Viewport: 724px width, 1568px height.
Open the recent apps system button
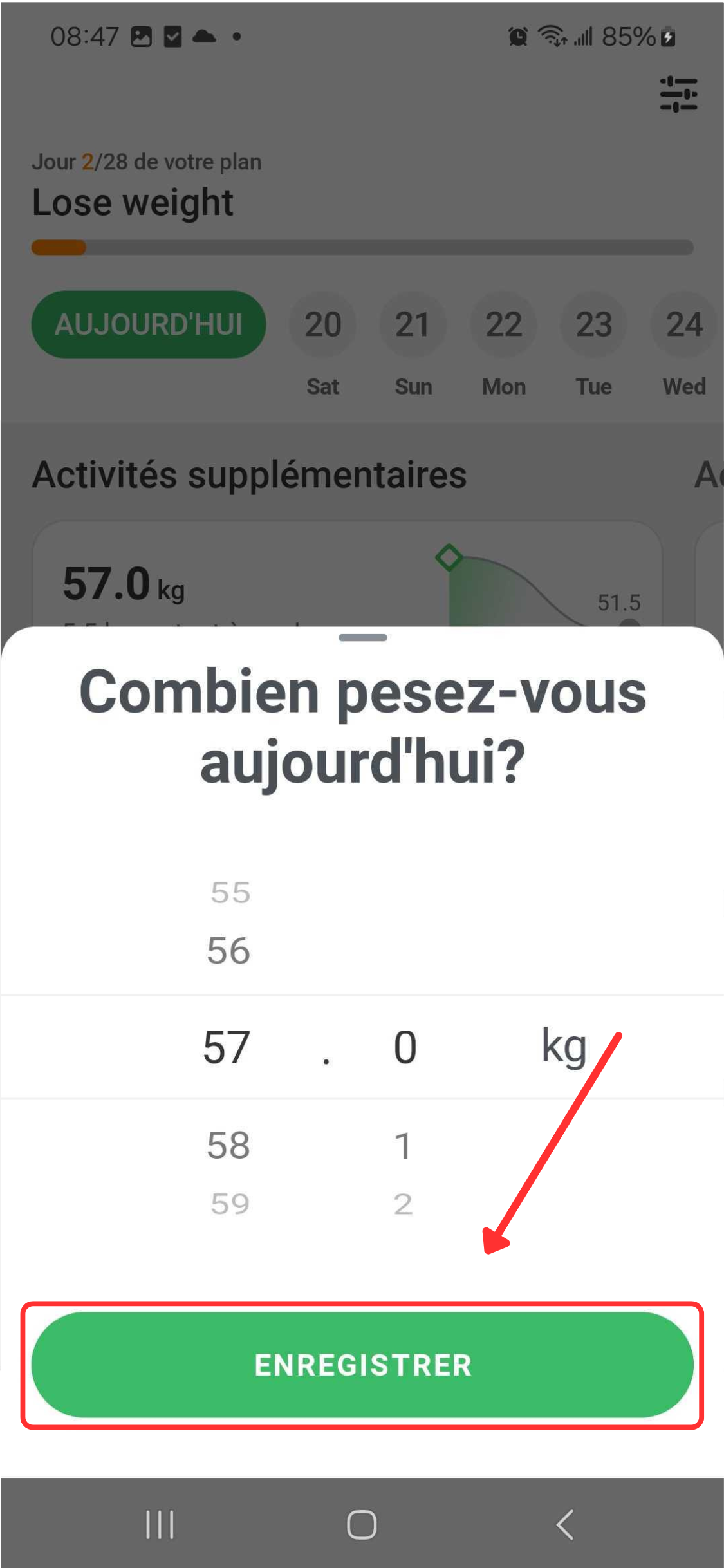click(x=160, y=1524)
